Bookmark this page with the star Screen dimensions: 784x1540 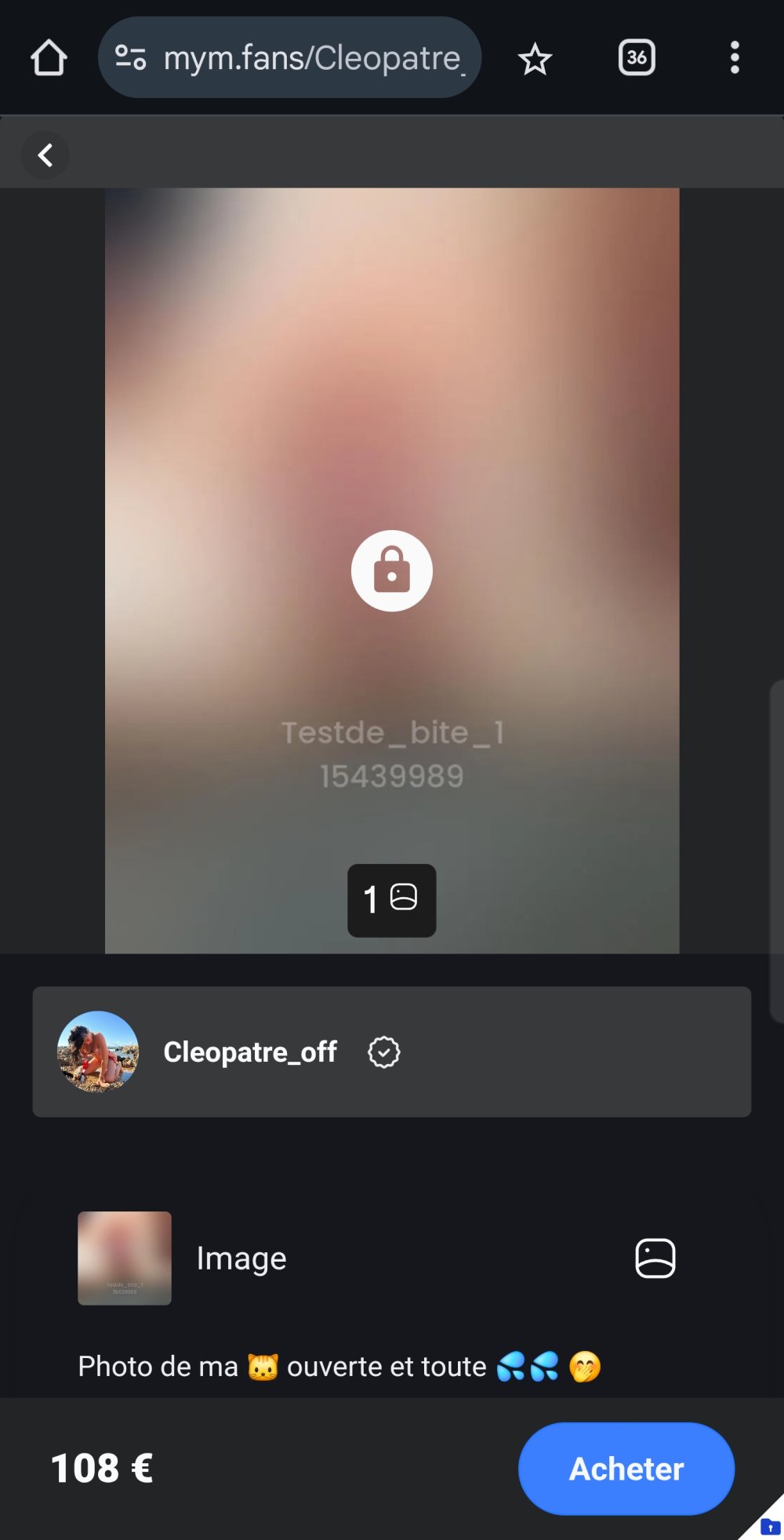click(x=535, y=59)
